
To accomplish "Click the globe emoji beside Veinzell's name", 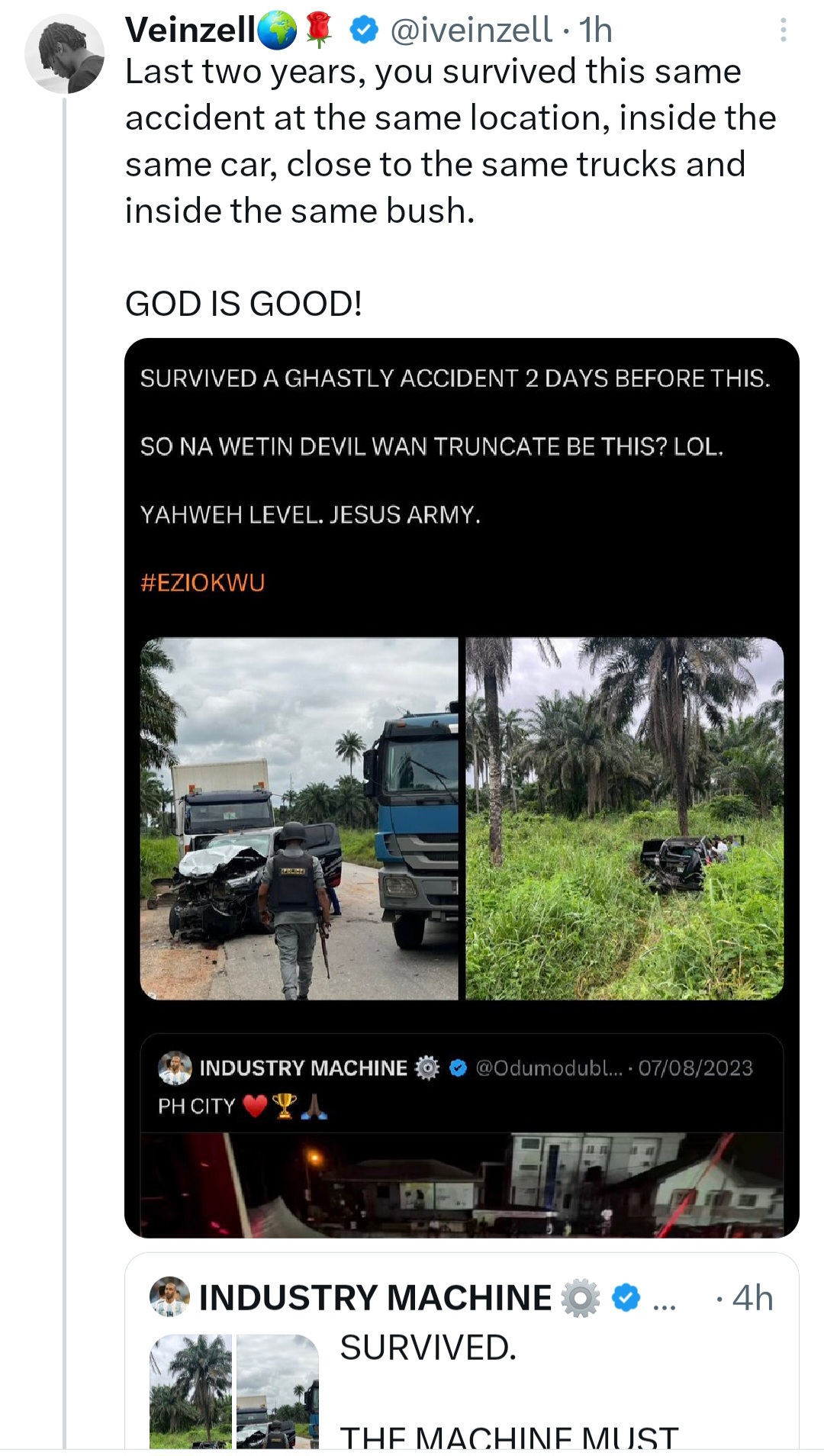I will point(275,31).
